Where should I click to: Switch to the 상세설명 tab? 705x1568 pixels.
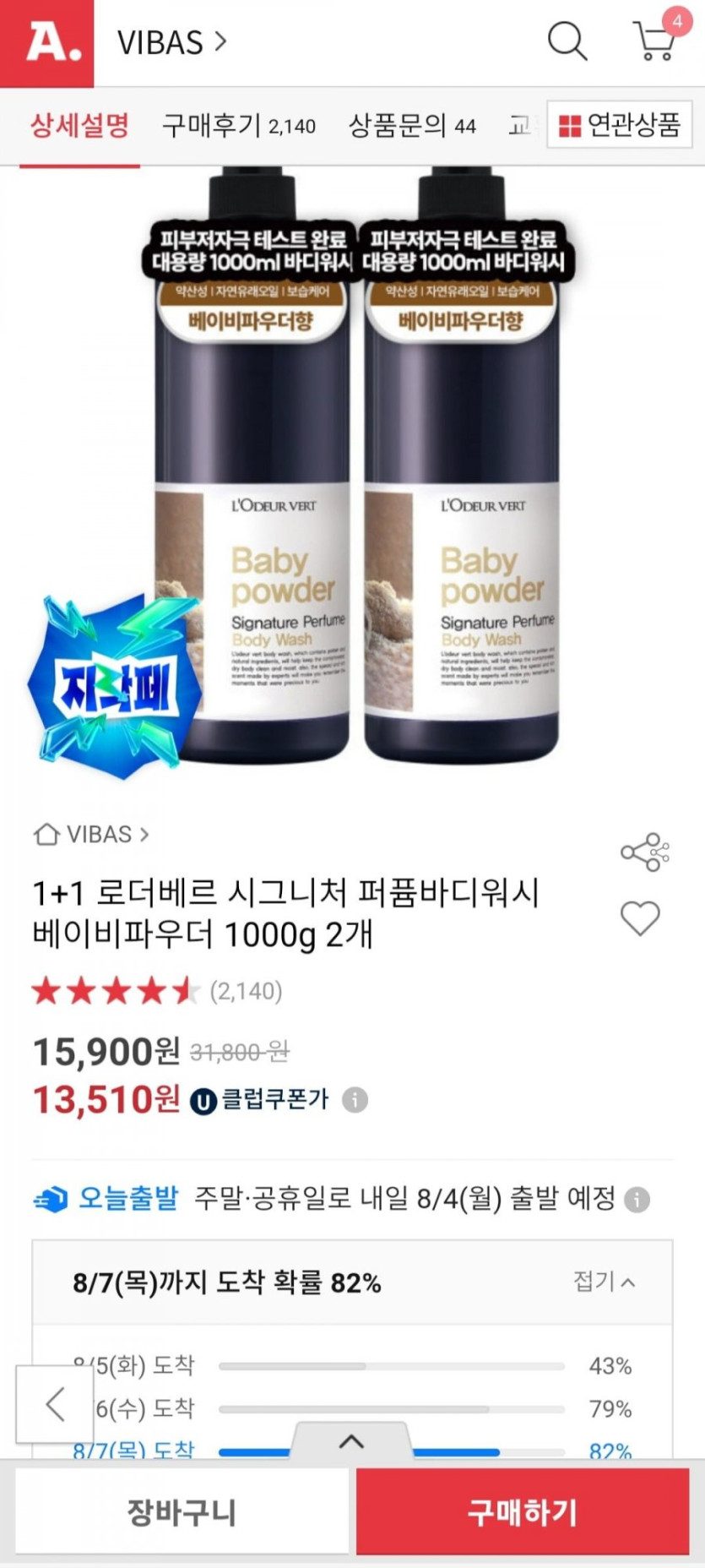[x=80, y=126]
